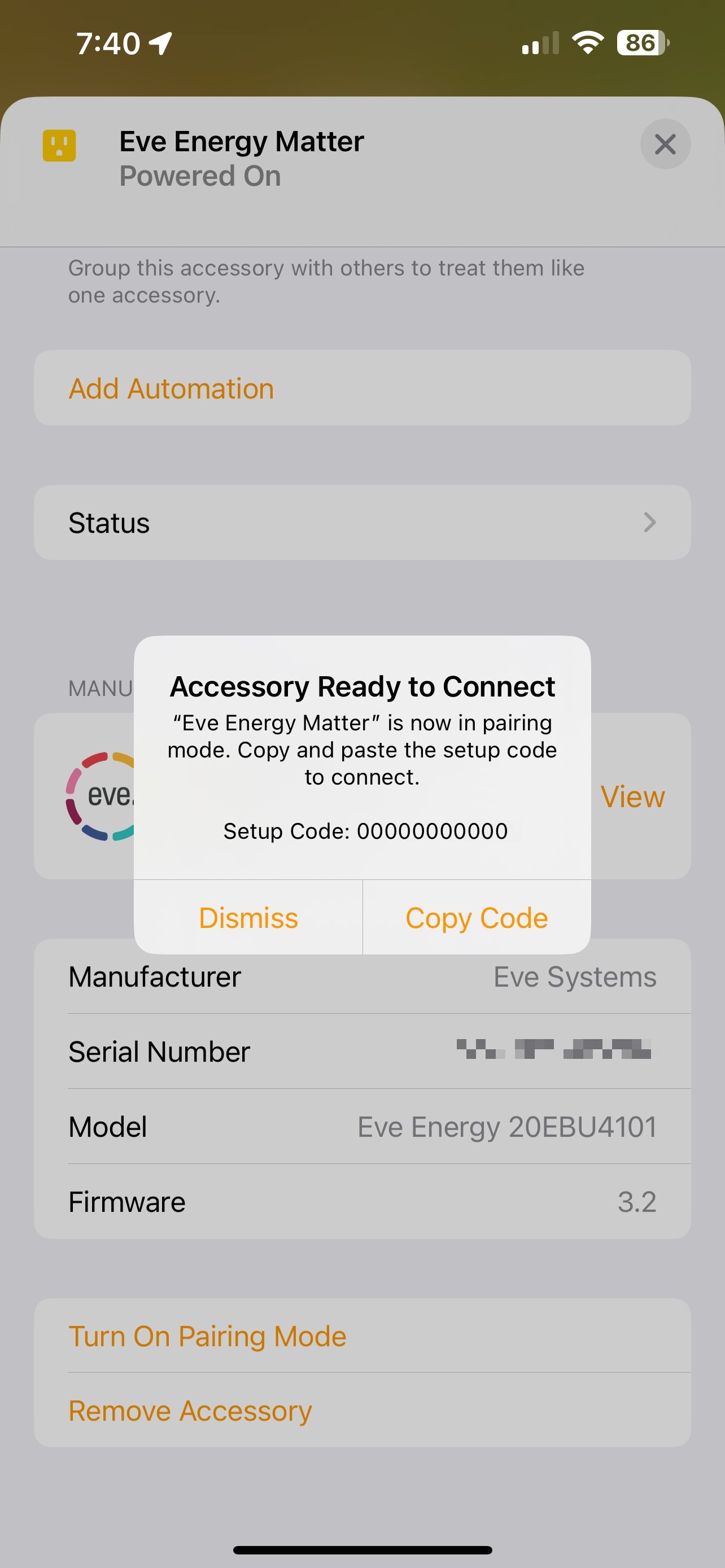Open the Status row
The width and height of the screenshot is (725, 1568).
(x=362, y=522)
